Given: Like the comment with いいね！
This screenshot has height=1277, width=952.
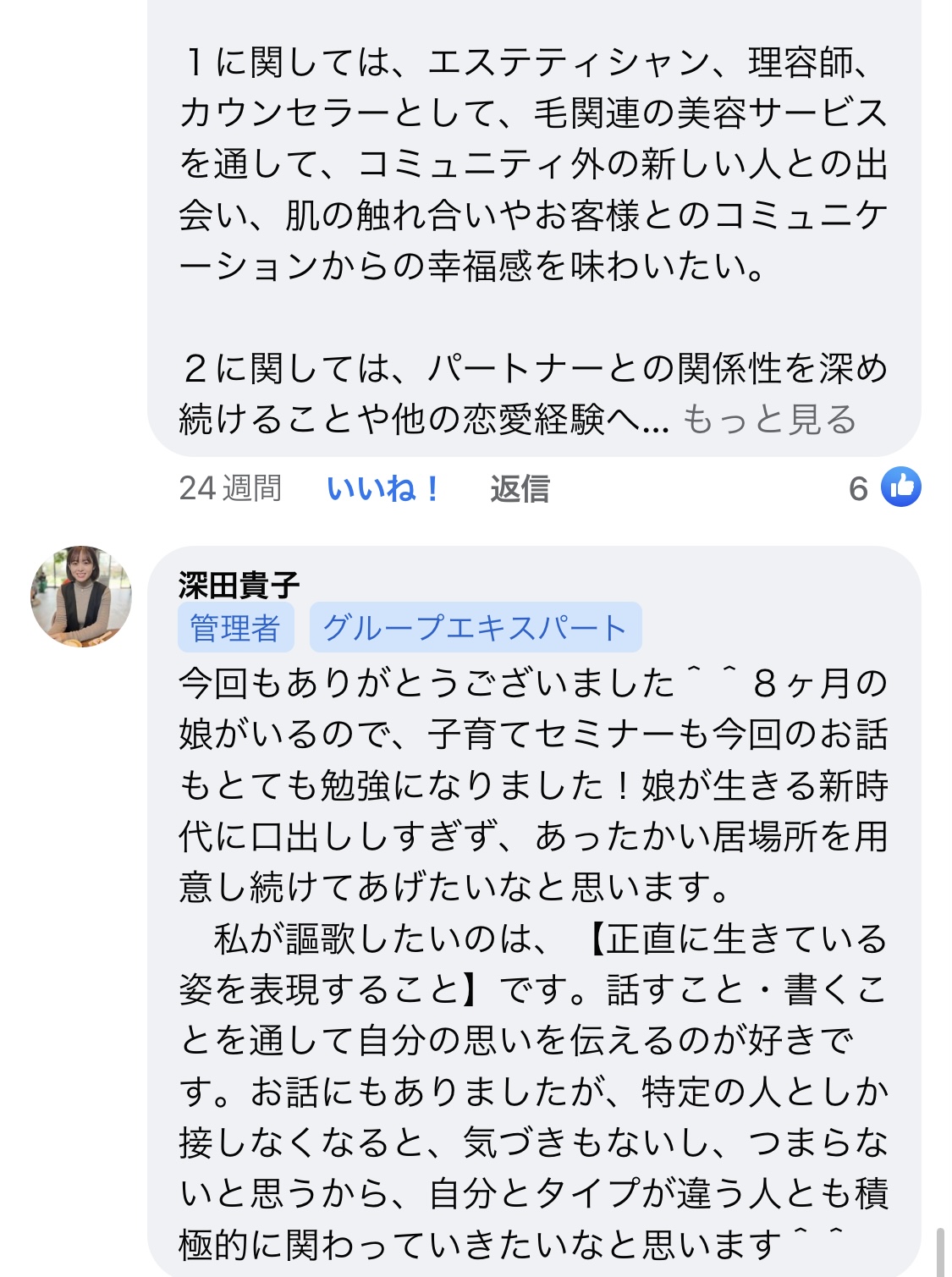Looking at the screenshot, I should pos(382,488).
